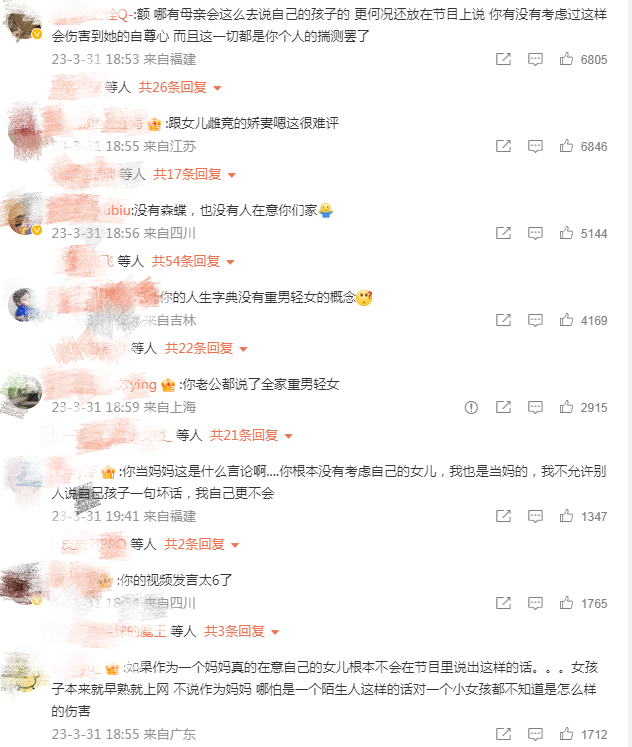Like the 重男轻女的概念 comment with 4169 likes
Viewport: 632px width, 747px height.
coord(567,321)
